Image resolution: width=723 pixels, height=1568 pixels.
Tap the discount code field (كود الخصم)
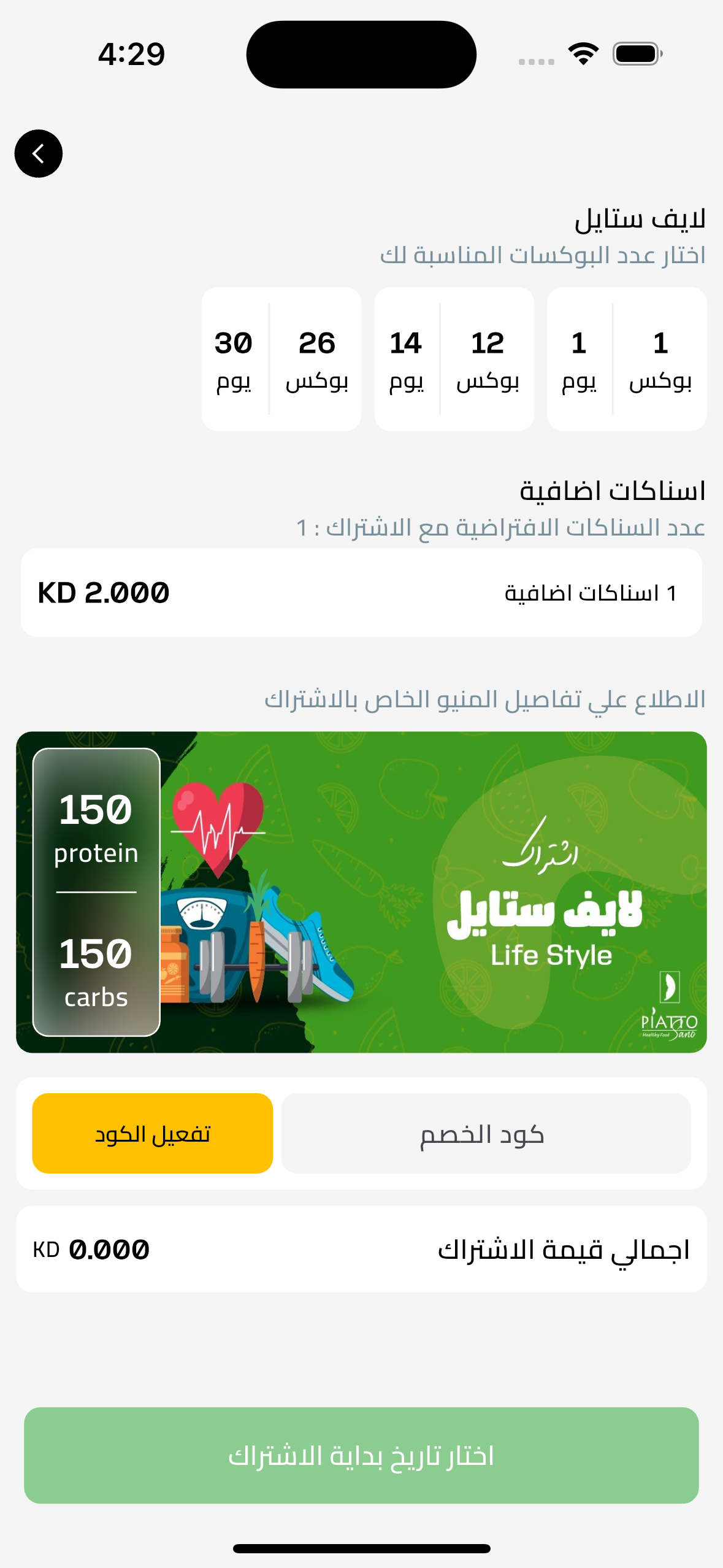485,1133
